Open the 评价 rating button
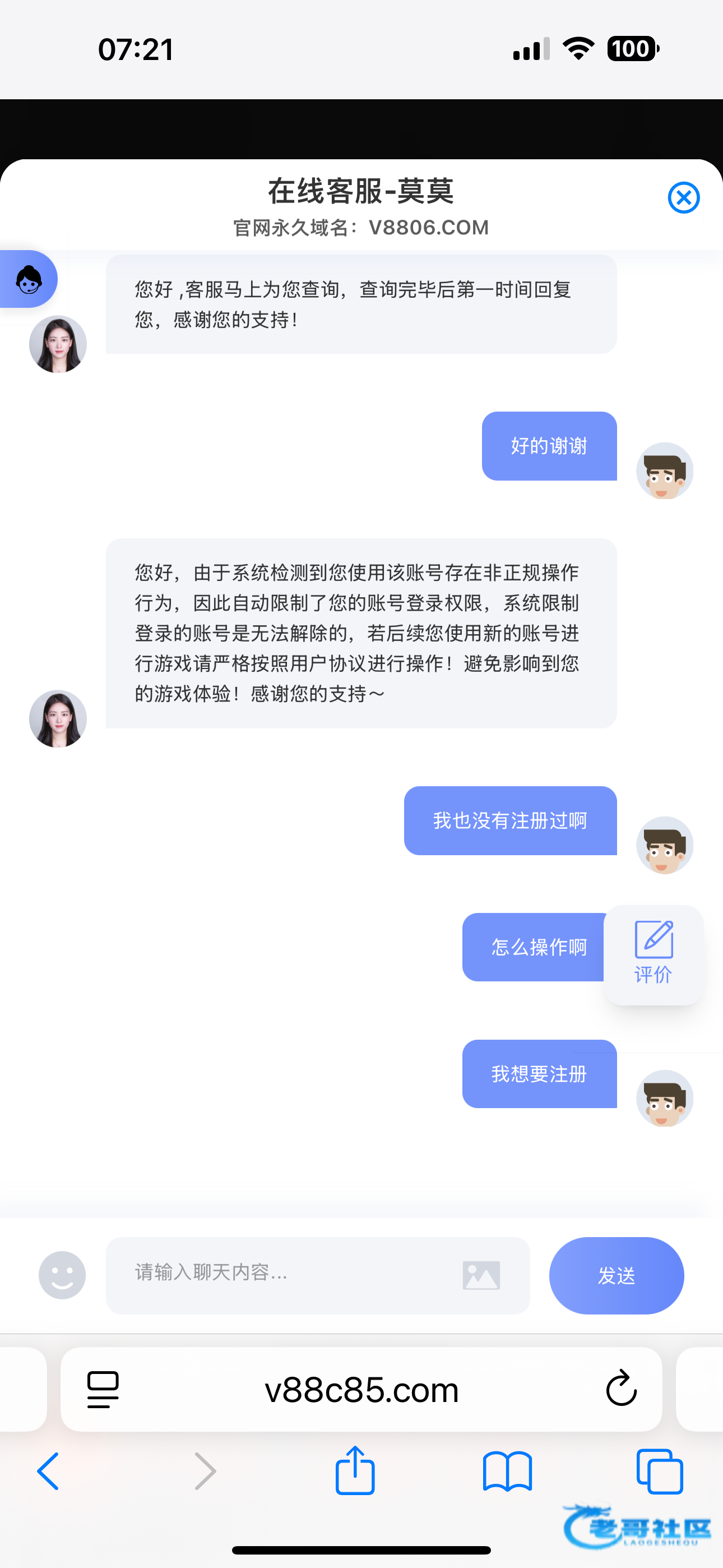Image resolution: width=723 pixels, height=1568 pixels. pos(653,954)
